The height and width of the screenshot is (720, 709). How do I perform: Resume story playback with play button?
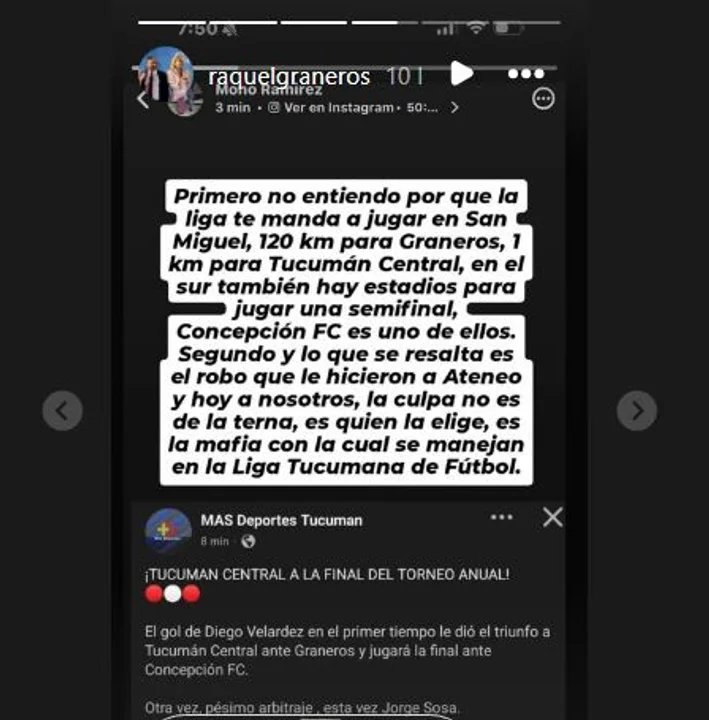click(x=461, y=73)
